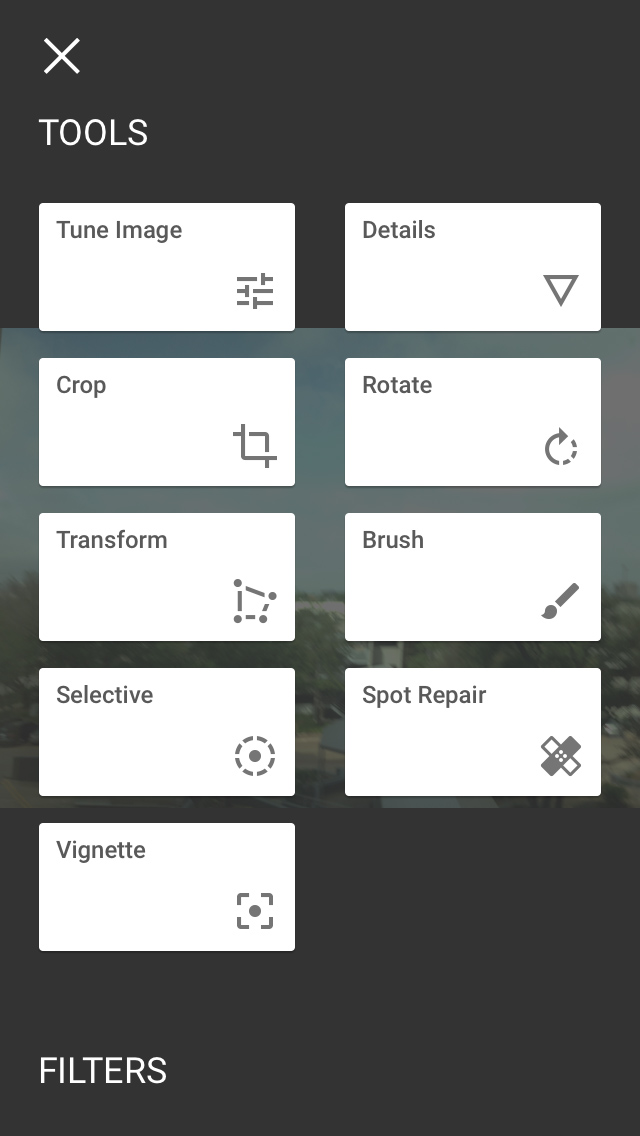The height and width of the screenshot is (1136, 640).
Task: Open the Selective adjustment tool
Action: (167, 732)
